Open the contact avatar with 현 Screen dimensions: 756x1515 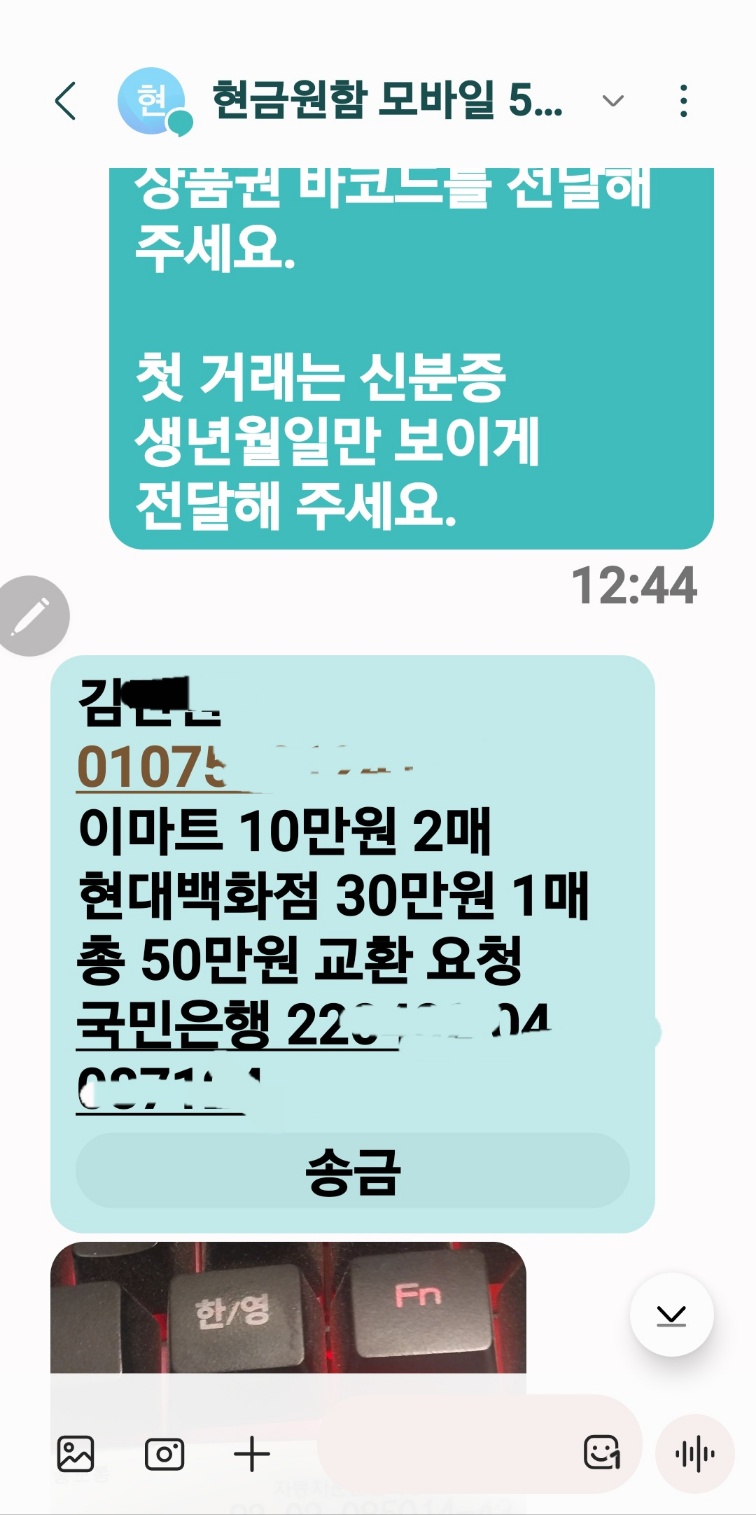click(151, 101)
